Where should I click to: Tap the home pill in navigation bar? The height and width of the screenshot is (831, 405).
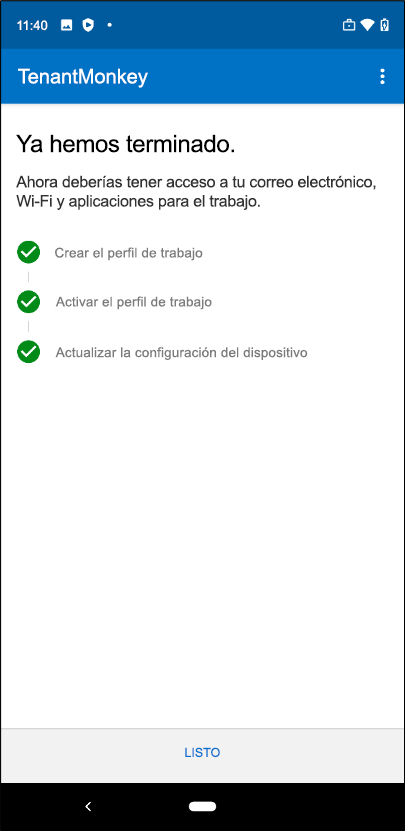tap(202, 806)
